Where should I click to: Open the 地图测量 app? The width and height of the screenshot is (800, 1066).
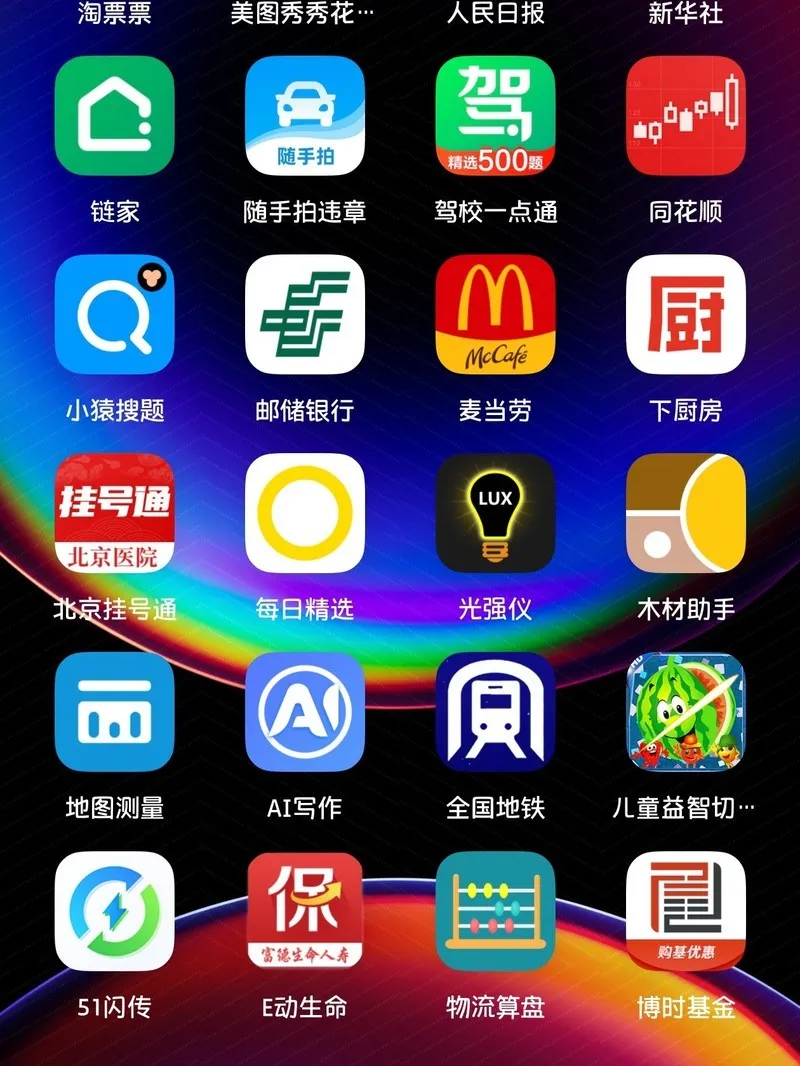coord(114,712)
